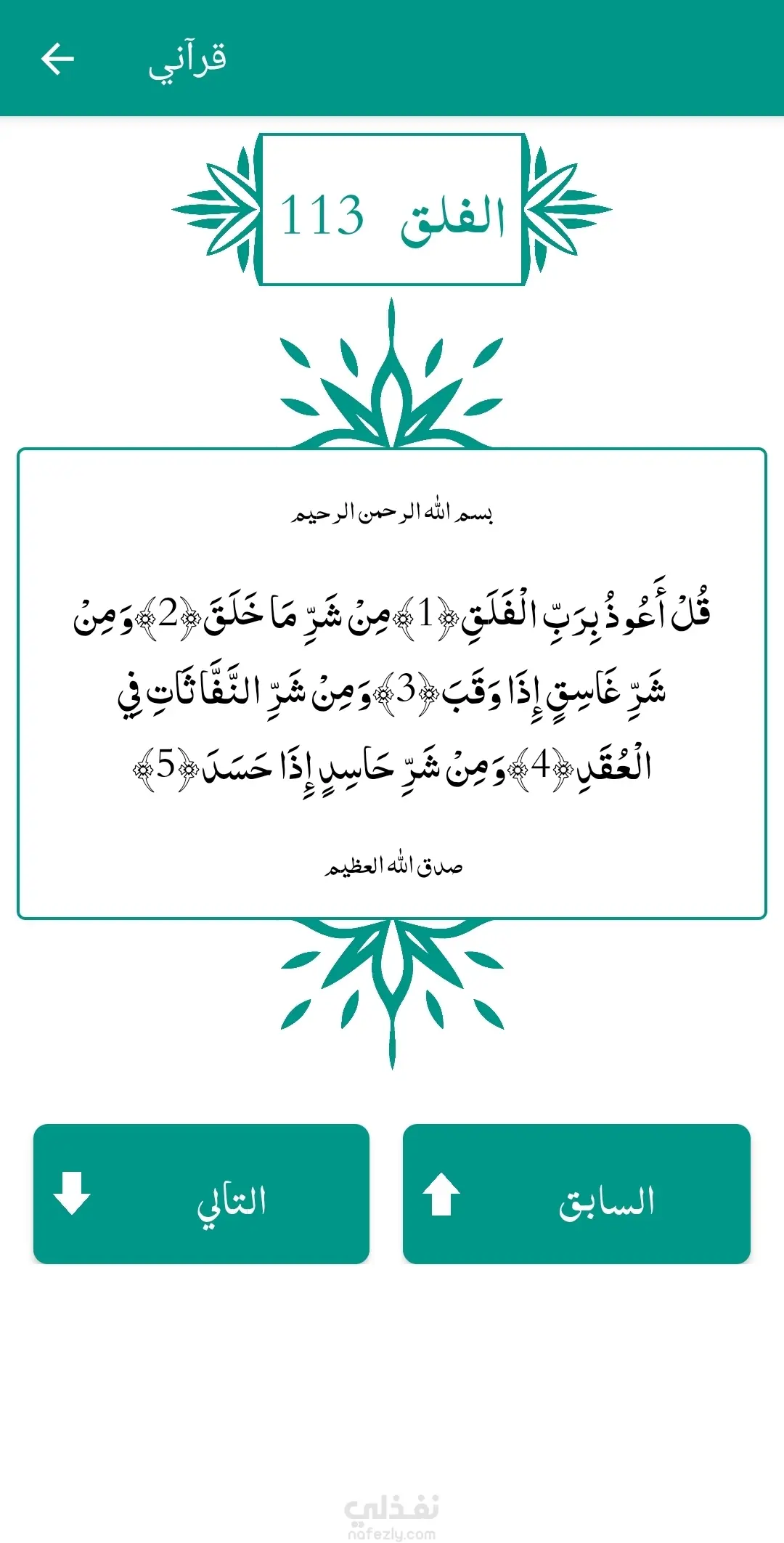Go back using the top arrow
784x1543 pixels.
[57, 59]
